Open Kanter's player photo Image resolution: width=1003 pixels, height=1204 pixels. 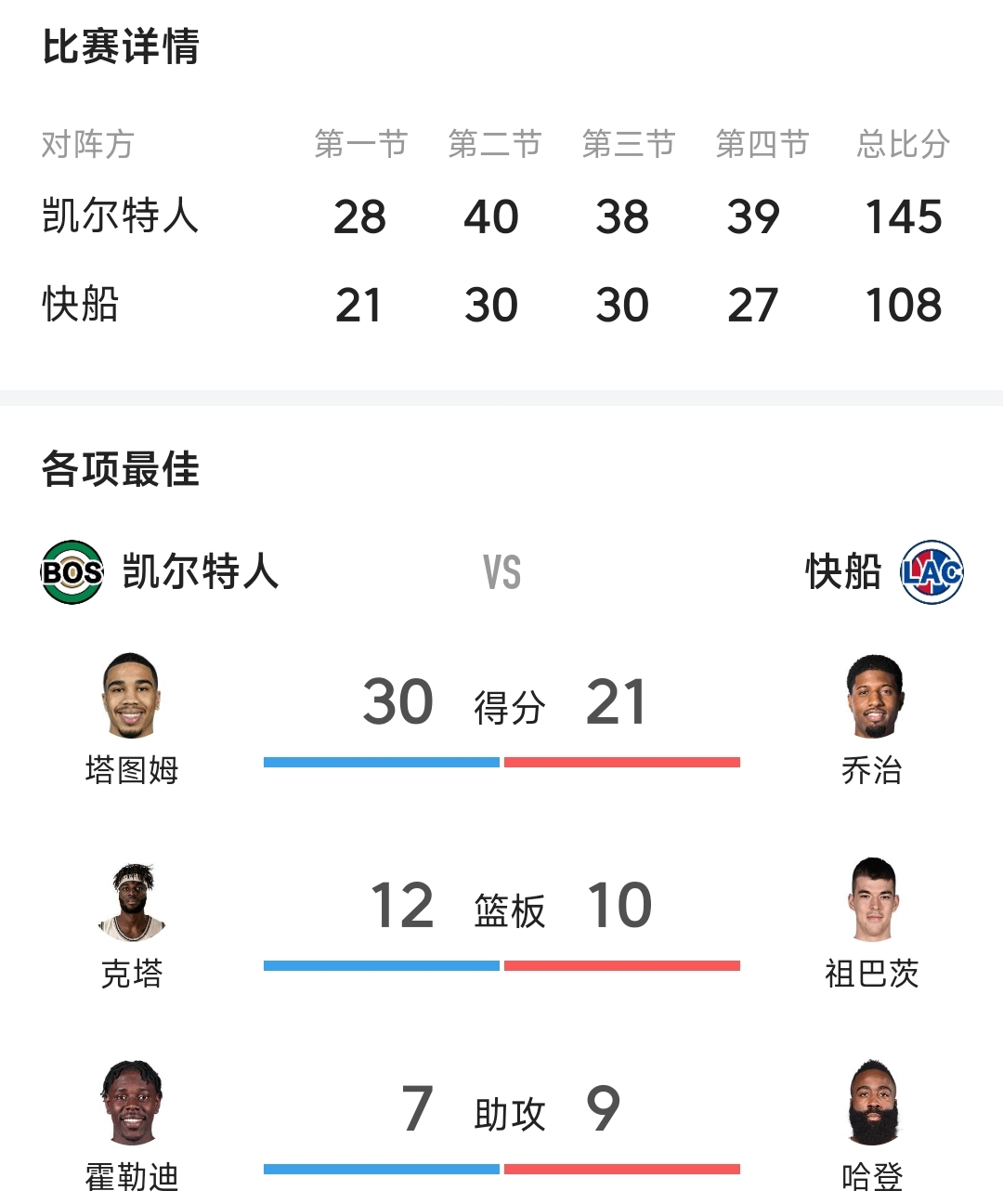pos(130,903)
